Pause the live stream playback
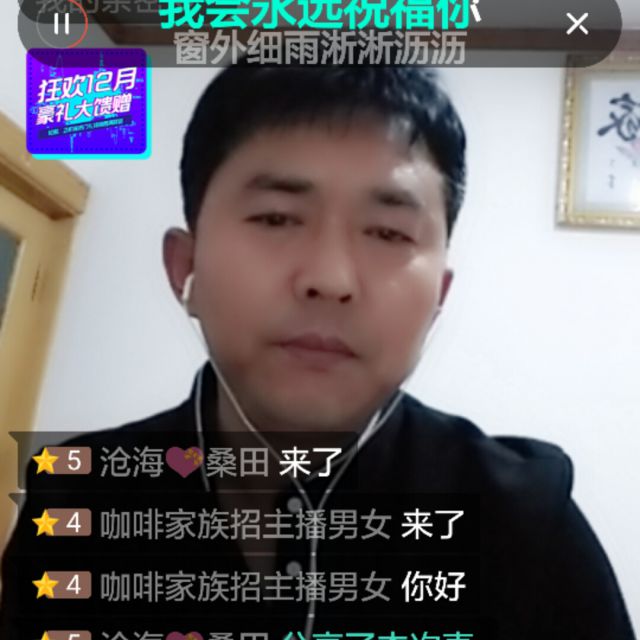The image size is (640, 640). pos(62,24)
